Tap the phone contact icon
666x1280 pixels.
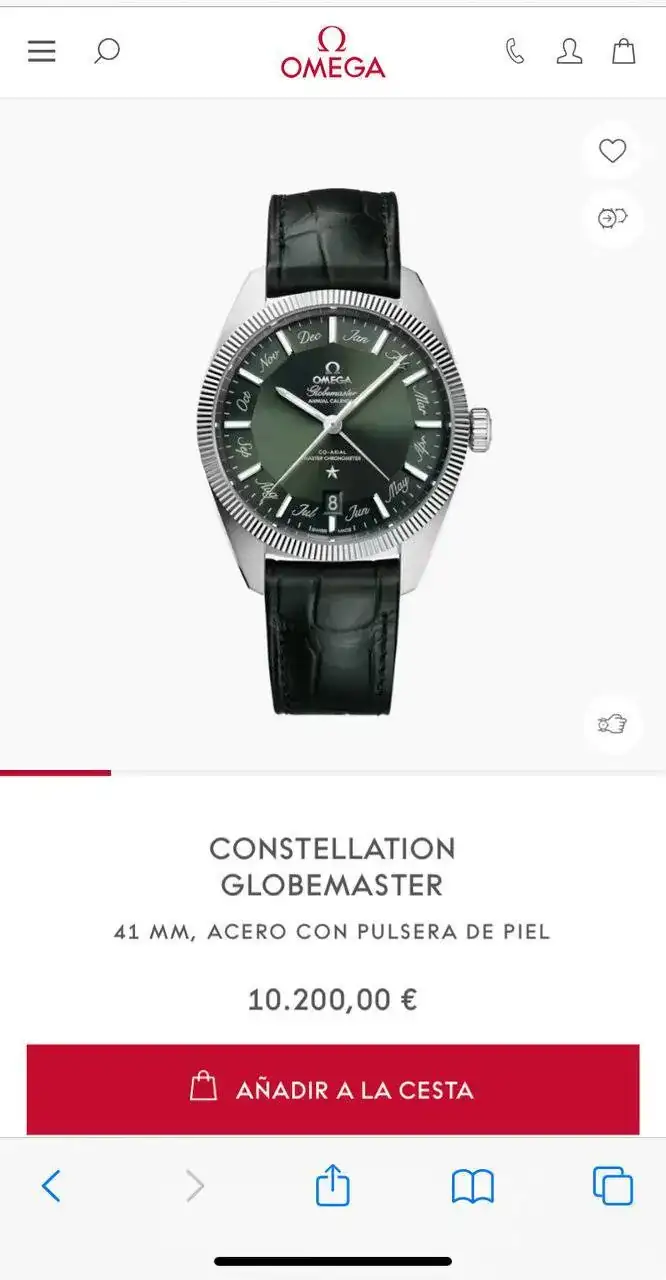514,51
